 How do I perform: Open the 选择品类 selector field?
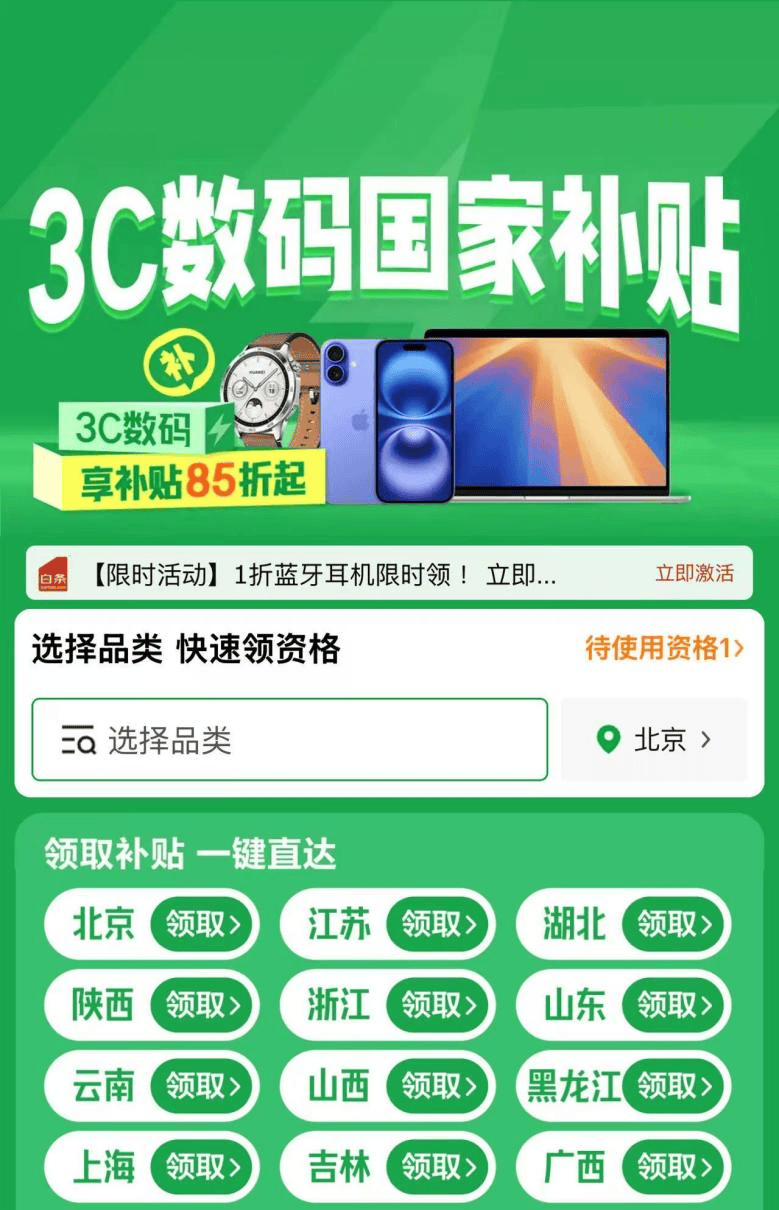289,740
